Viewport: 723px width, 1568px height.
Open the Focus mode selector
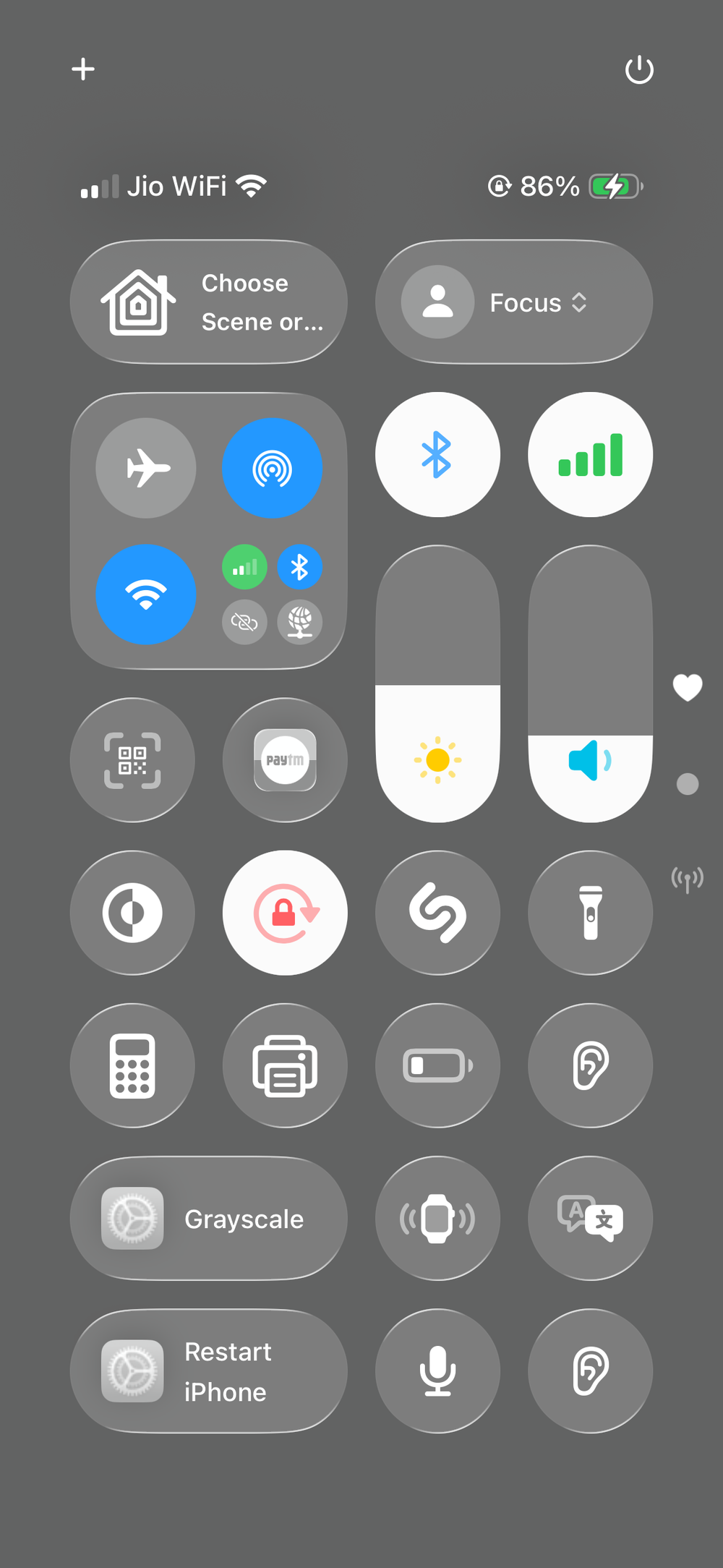click(x=513, y=302)
